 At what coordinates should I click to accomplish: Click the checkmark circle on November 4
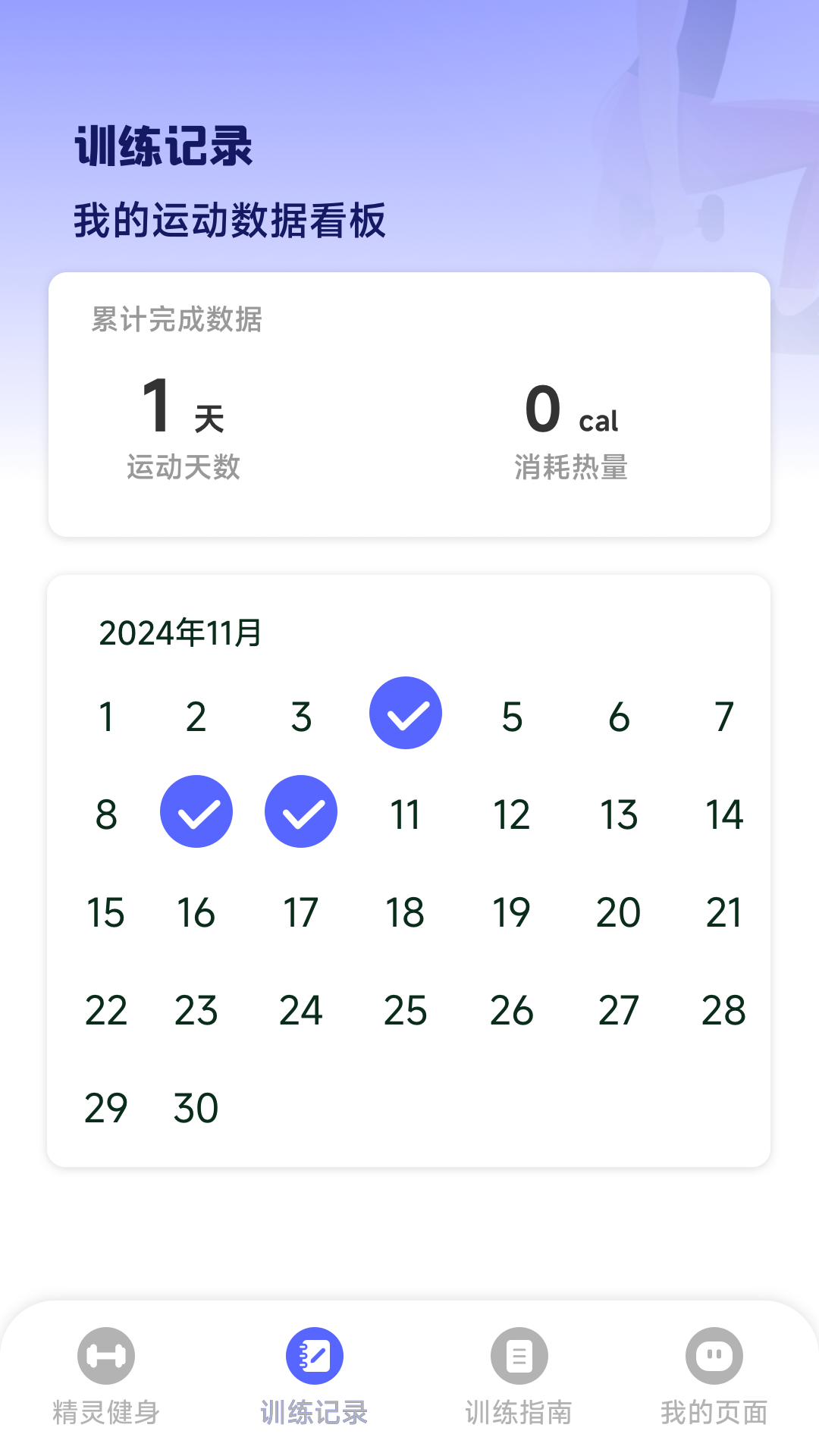(406, 712)
